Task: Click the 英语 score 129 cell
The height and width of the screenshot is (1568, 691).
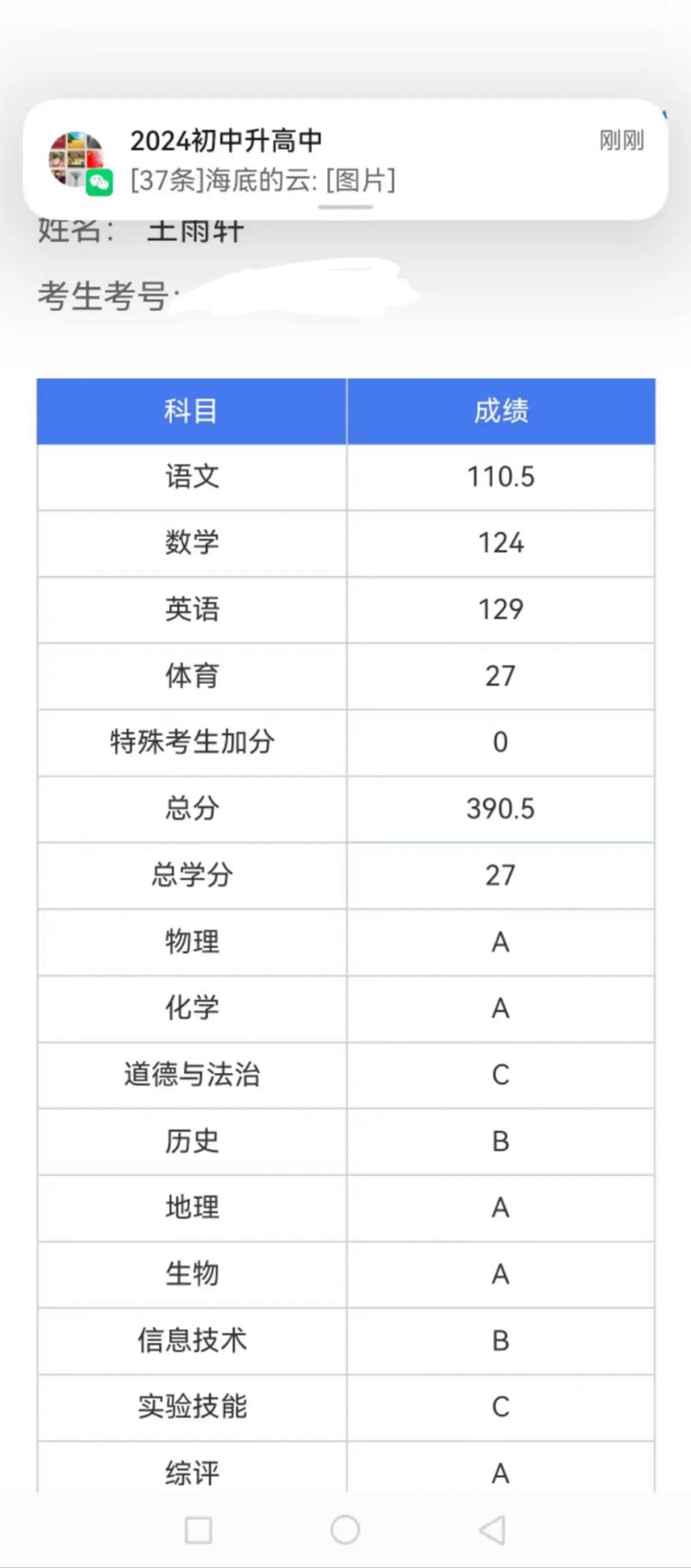Action: coord(501,610)
